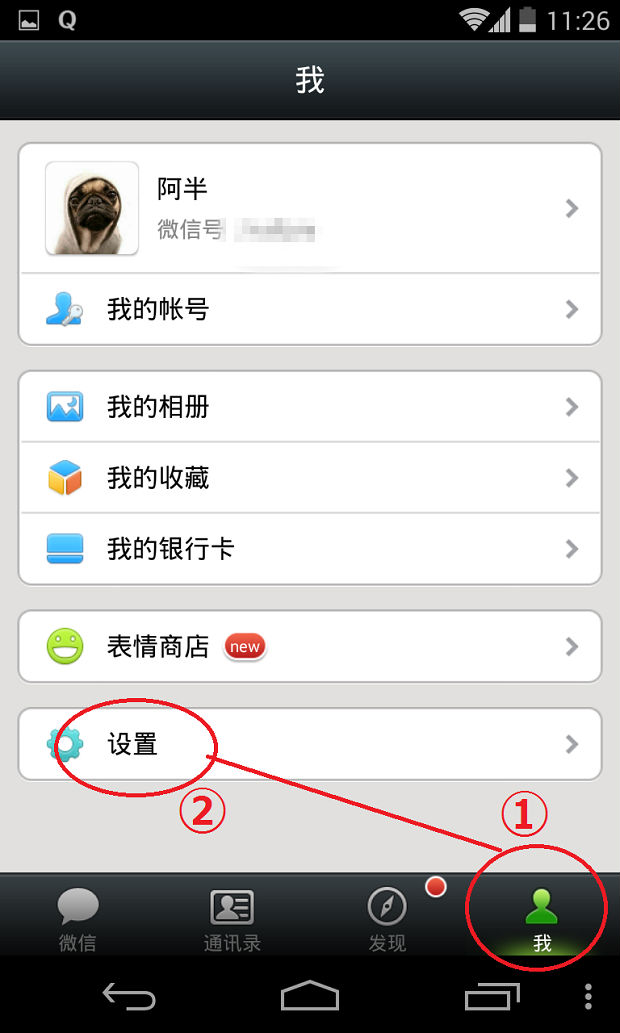Switch to the 发现 discover tab

click(386, 918)
